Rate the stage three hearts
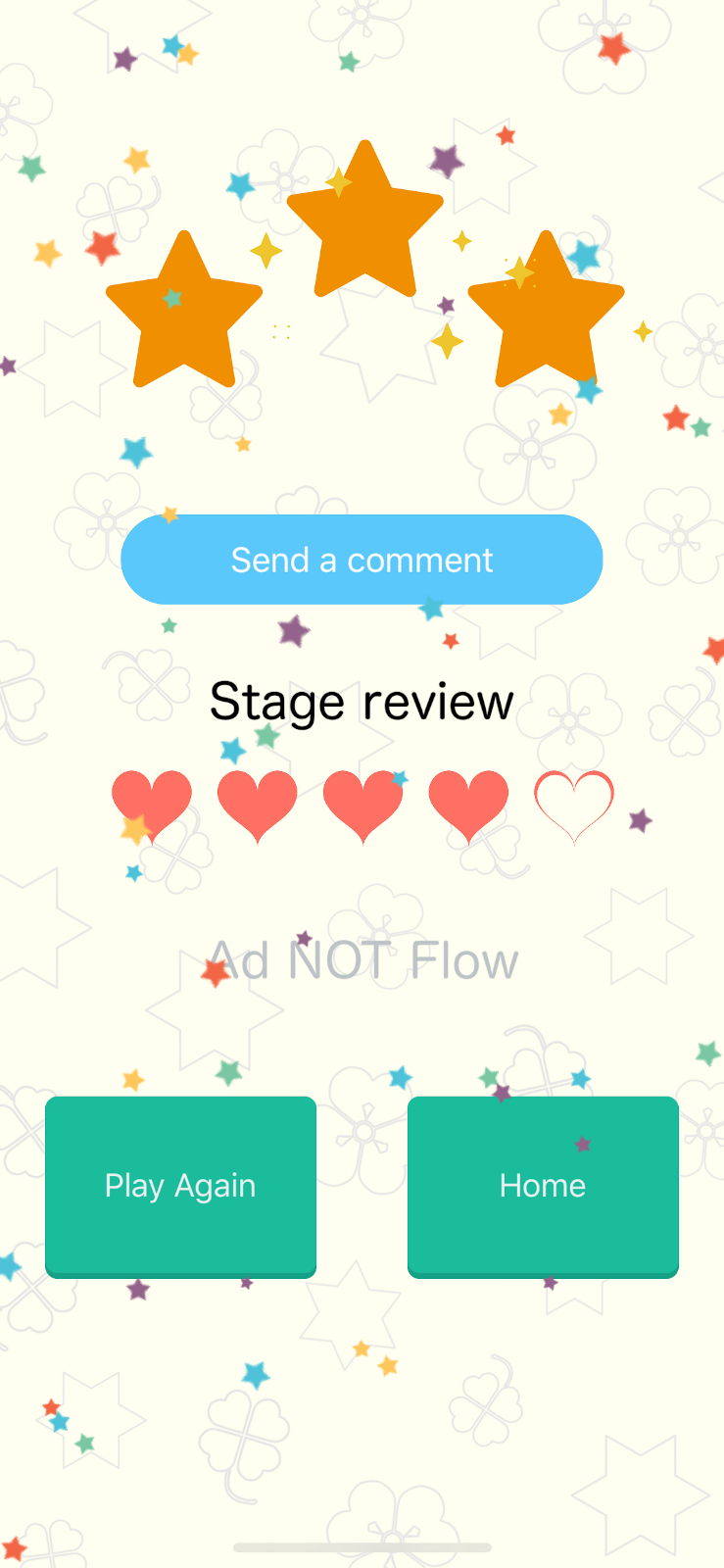 (x=363, y=804)
